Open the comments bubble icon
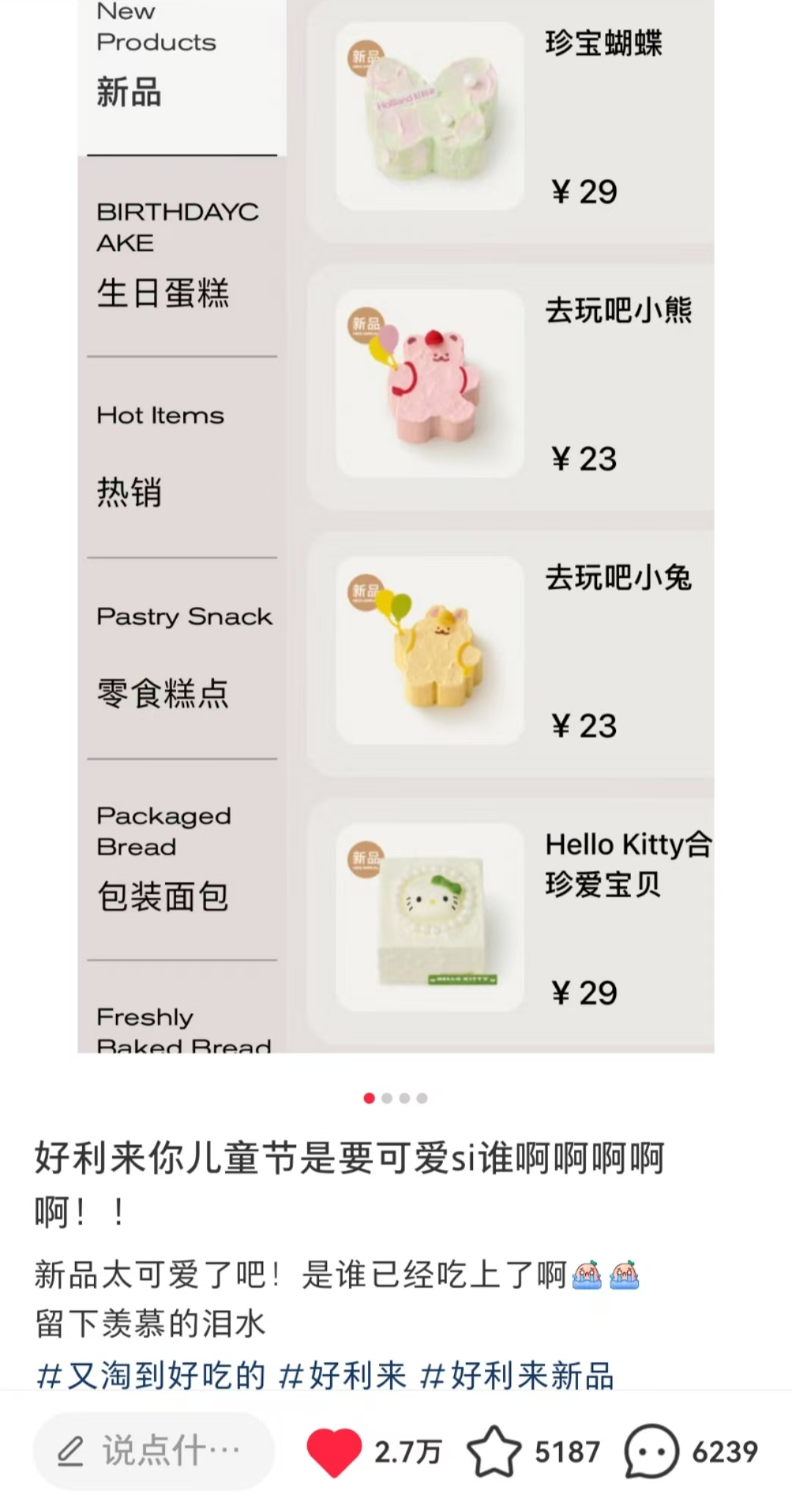The width and height of the screenshot is (792, 1512). [651, 1451]
